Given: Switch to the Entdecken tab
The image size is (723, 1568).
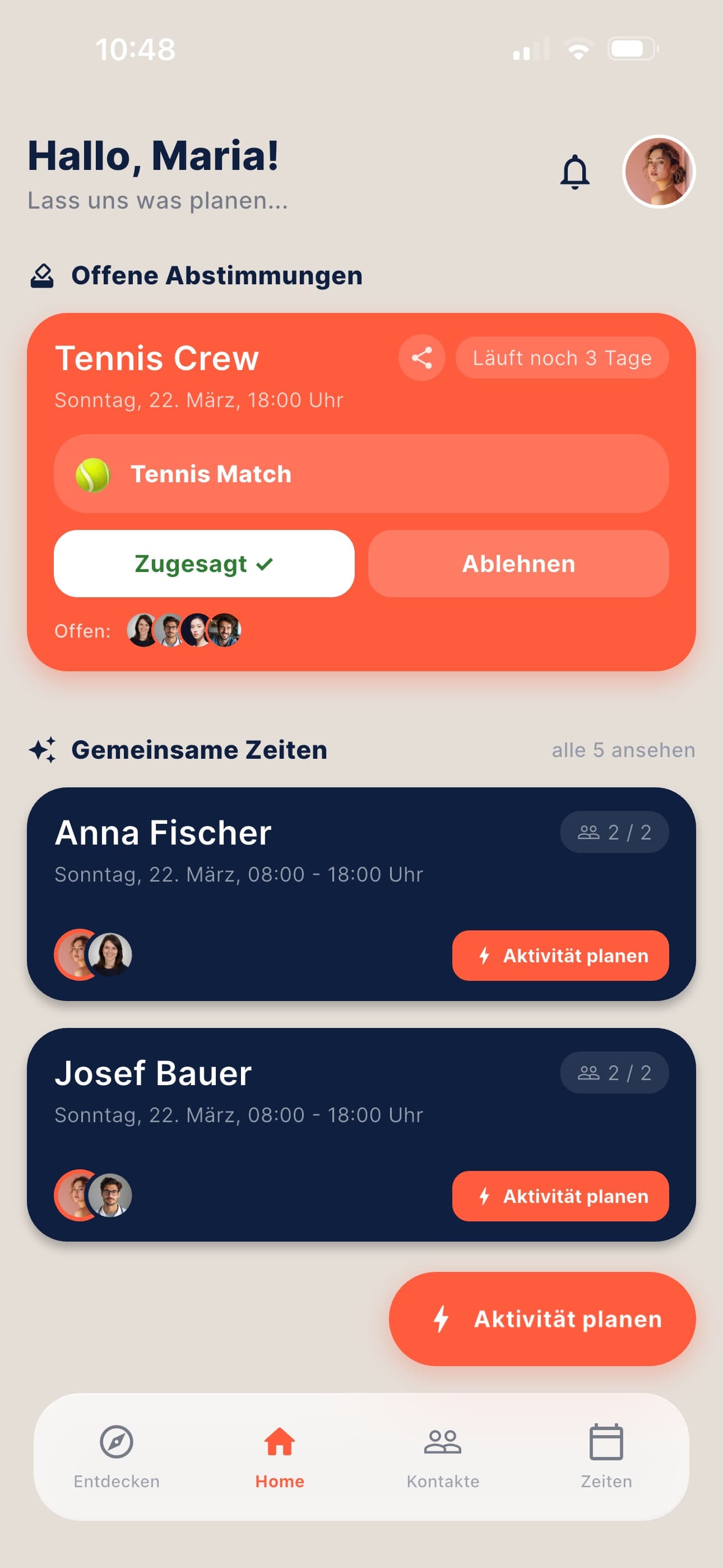Looking at the screenshot, I should 116,1456.
